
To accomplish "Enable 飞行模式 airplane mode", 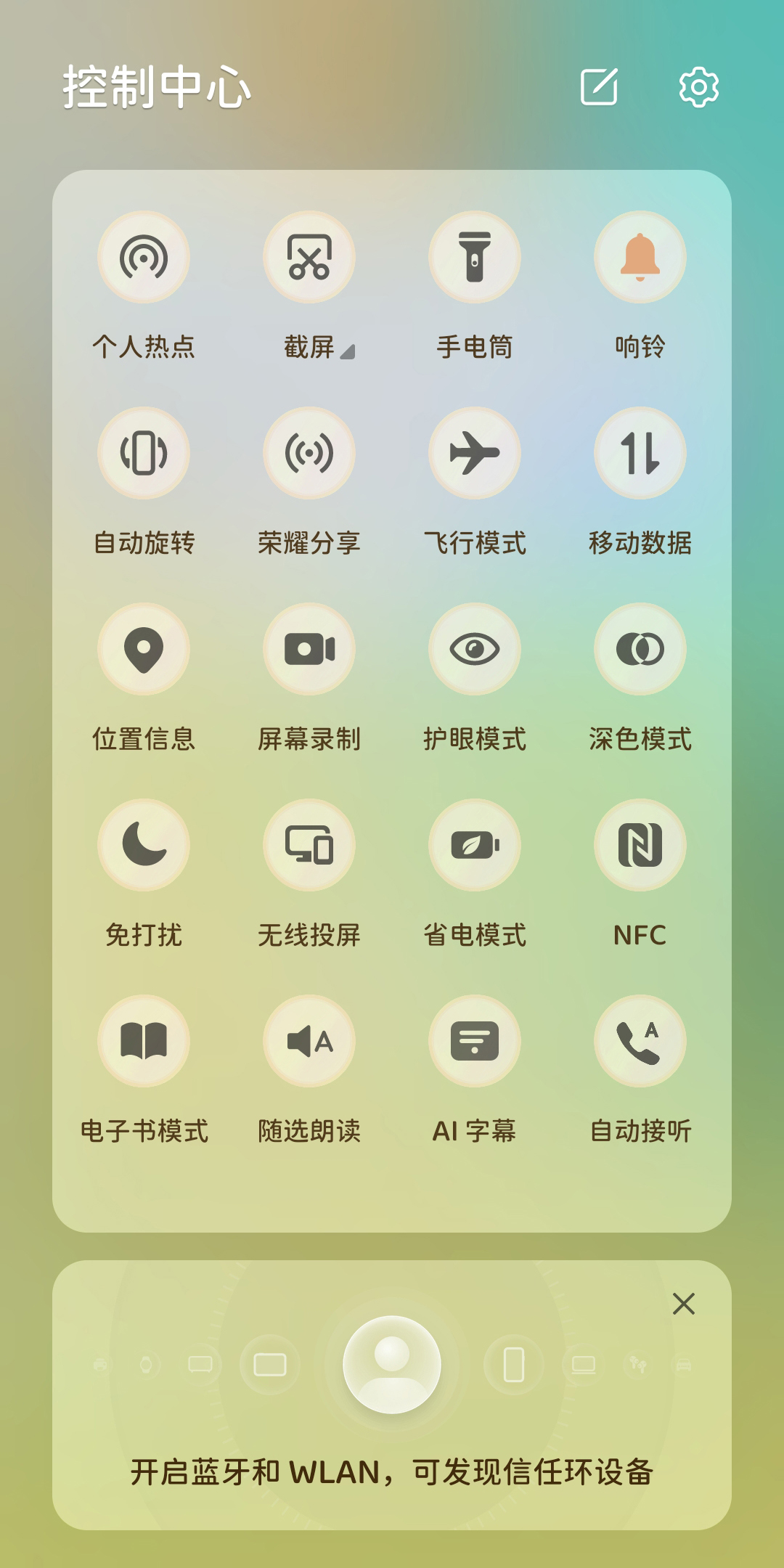I will pyautogui.click(x=475, y=453).
